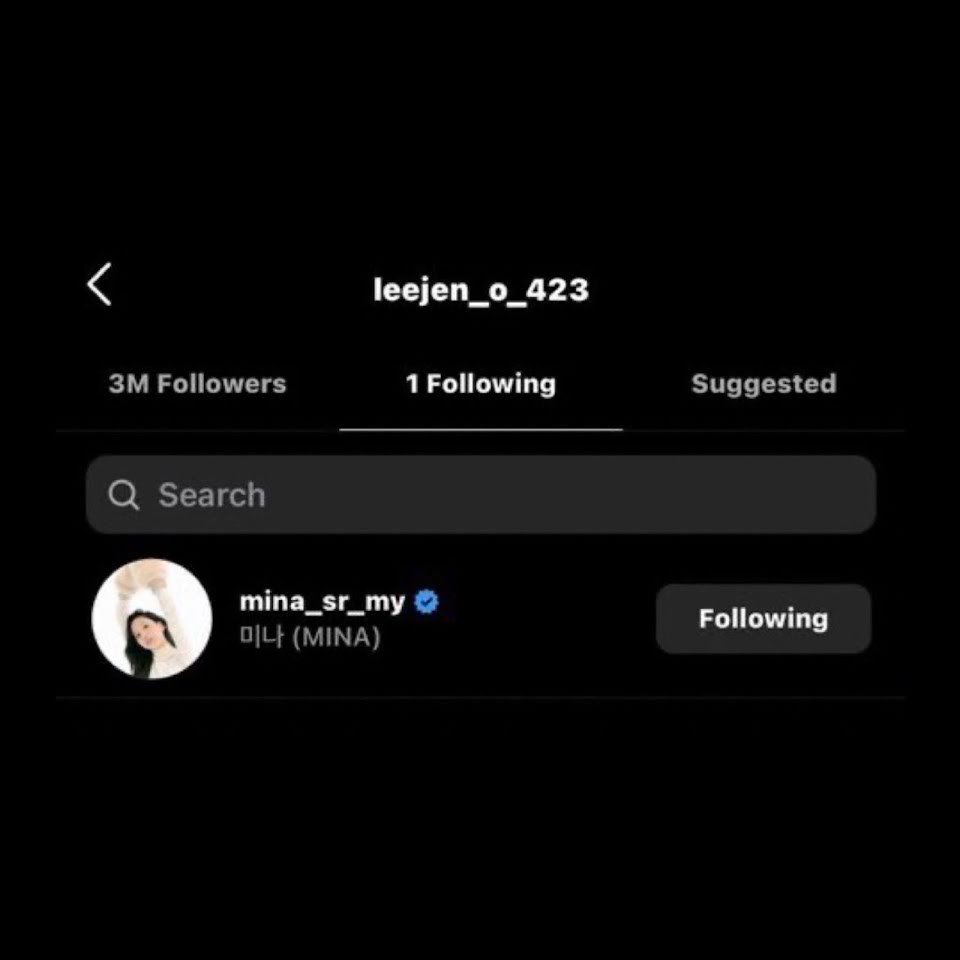Select the 1 Following tab
The width and height of the screenshot is (960, 960).
481,384
